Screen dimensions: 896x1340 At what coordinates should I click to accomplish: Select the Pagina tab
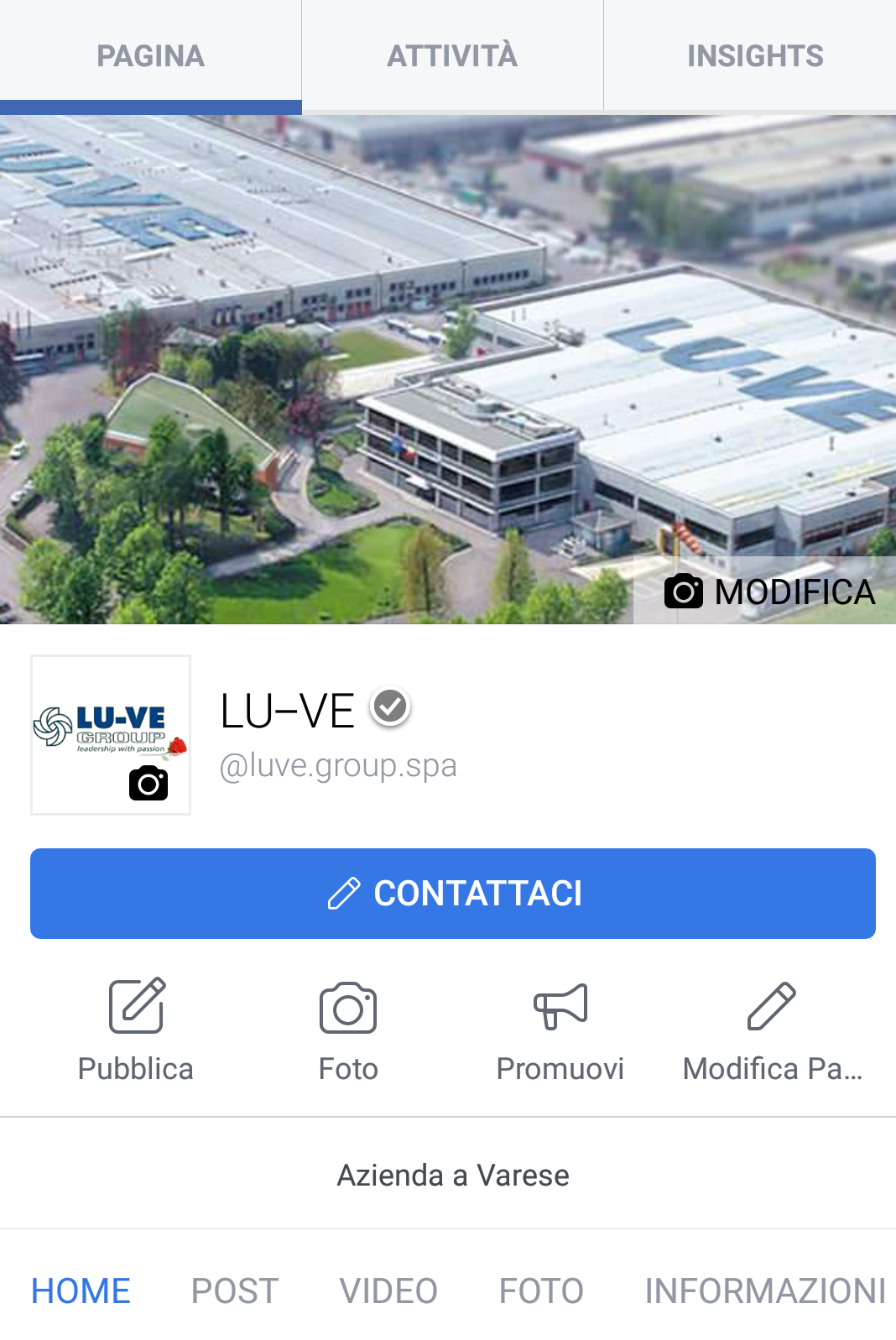coord(150,56)
